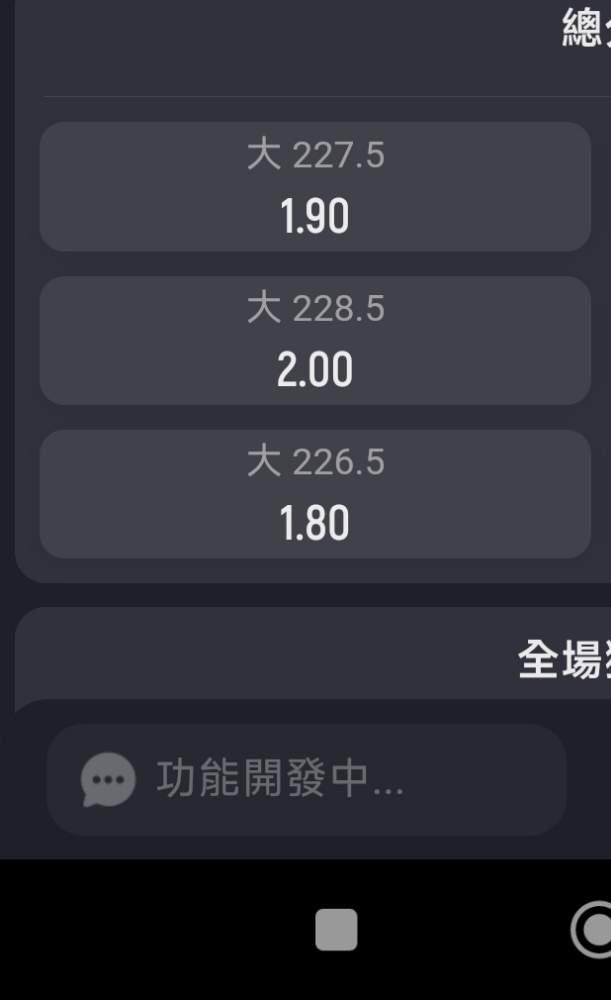Choose the 大 226.5 bet at 1.80

pyautogui.click(x=315, y=494)
